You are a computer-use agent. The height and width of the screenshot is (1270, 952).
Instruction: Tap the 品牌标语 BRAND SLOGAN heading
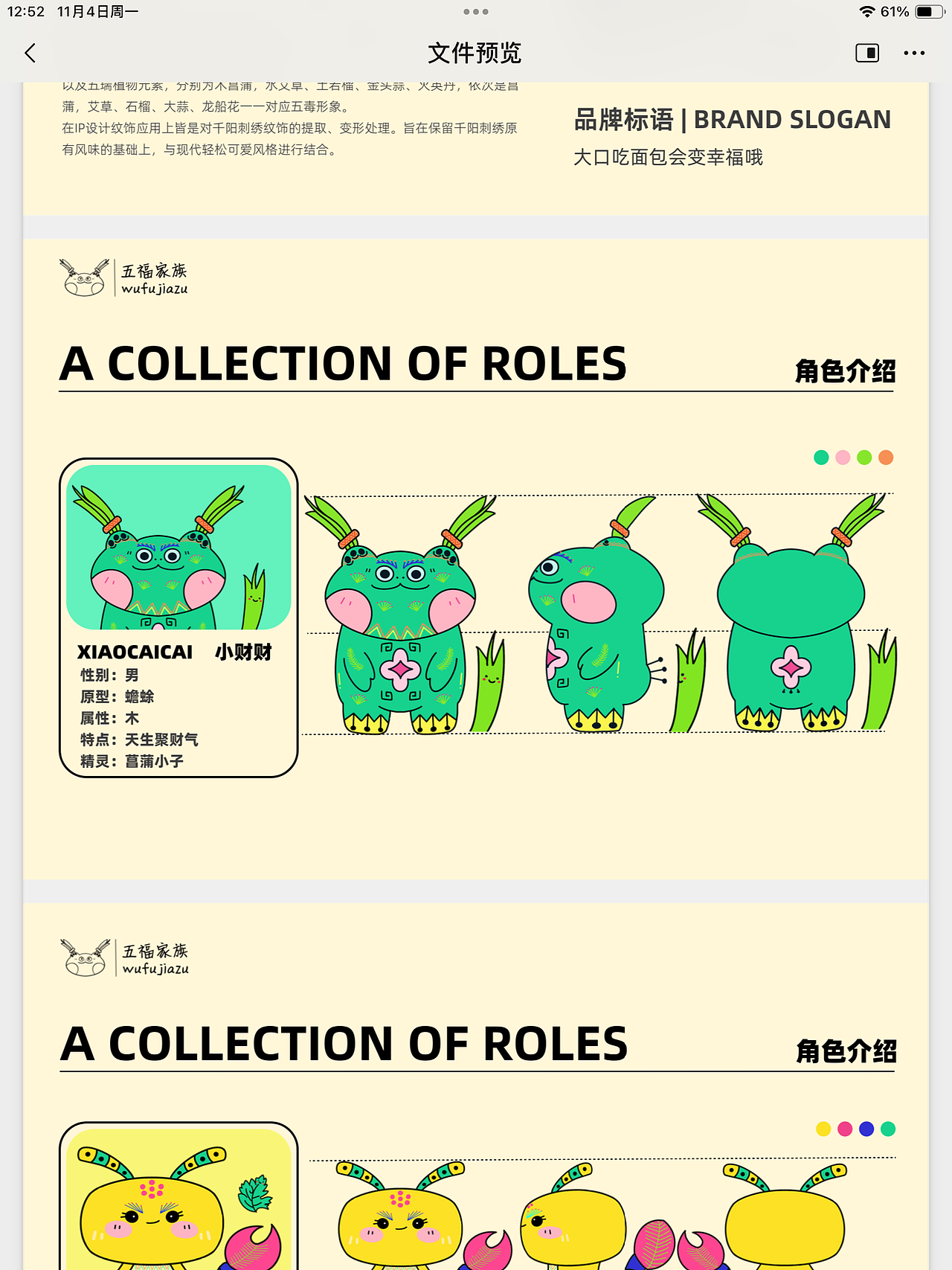[733, 118]
